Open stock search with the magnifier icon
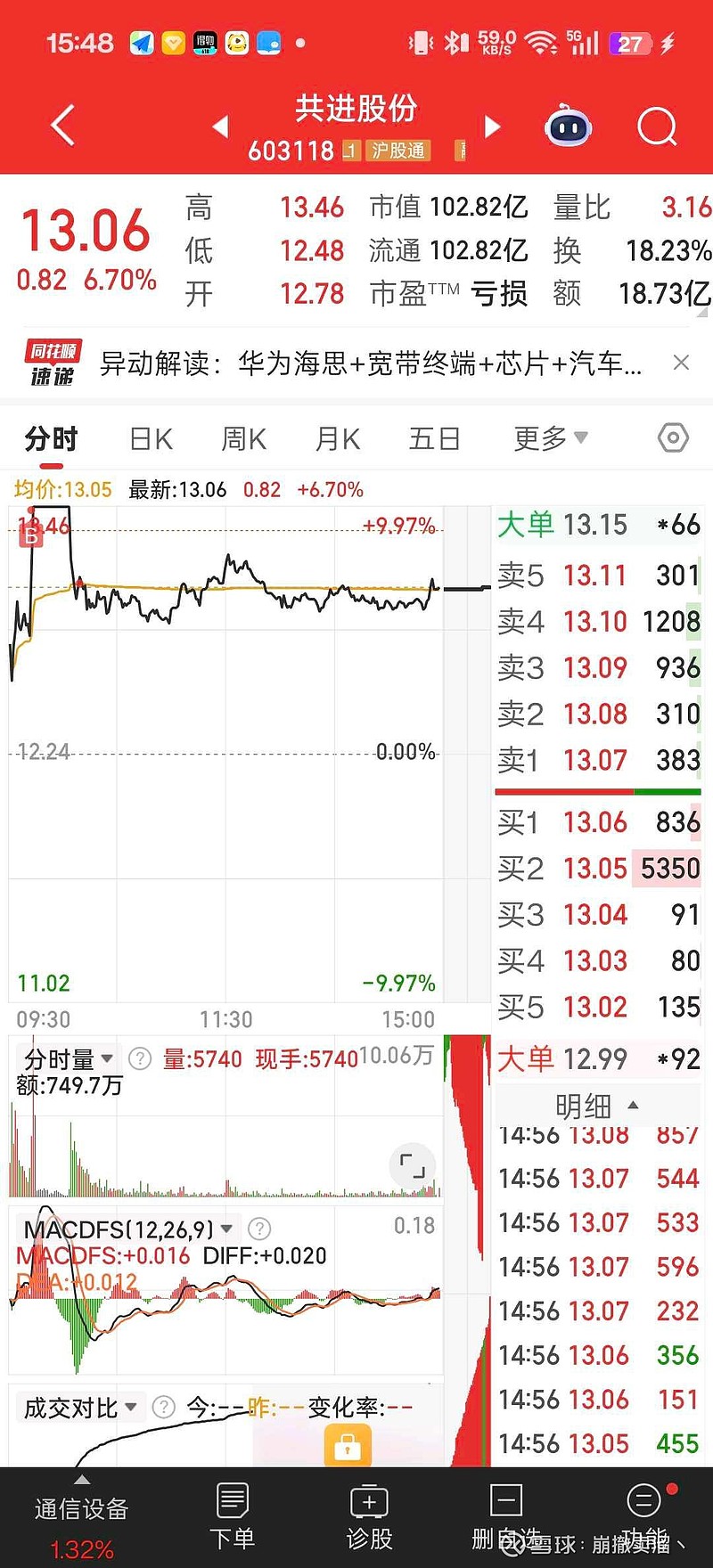Viewport: 713px width, 1568px height. click(x=657, y=127)
